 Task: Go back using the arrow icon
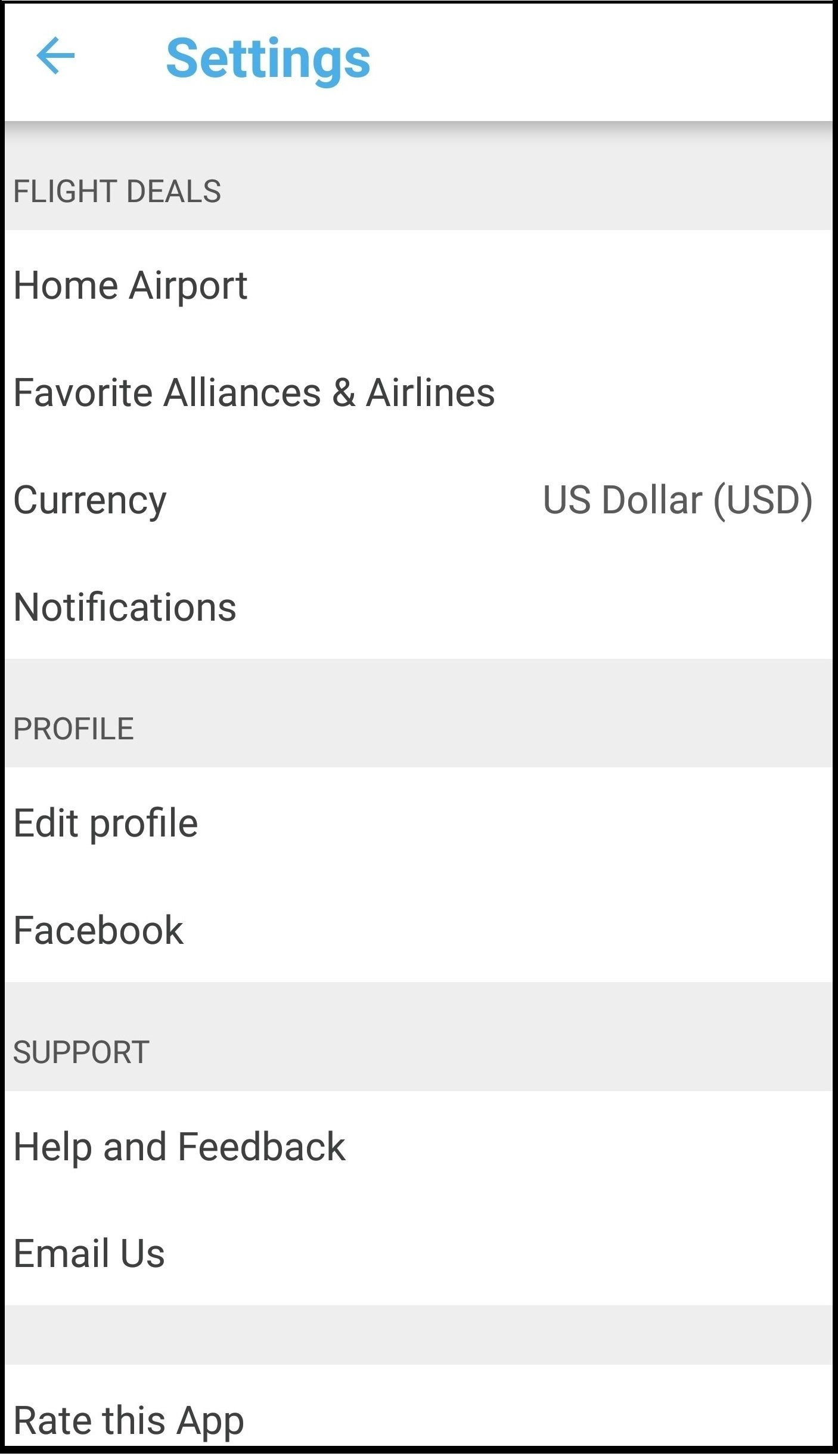(55, 56)
